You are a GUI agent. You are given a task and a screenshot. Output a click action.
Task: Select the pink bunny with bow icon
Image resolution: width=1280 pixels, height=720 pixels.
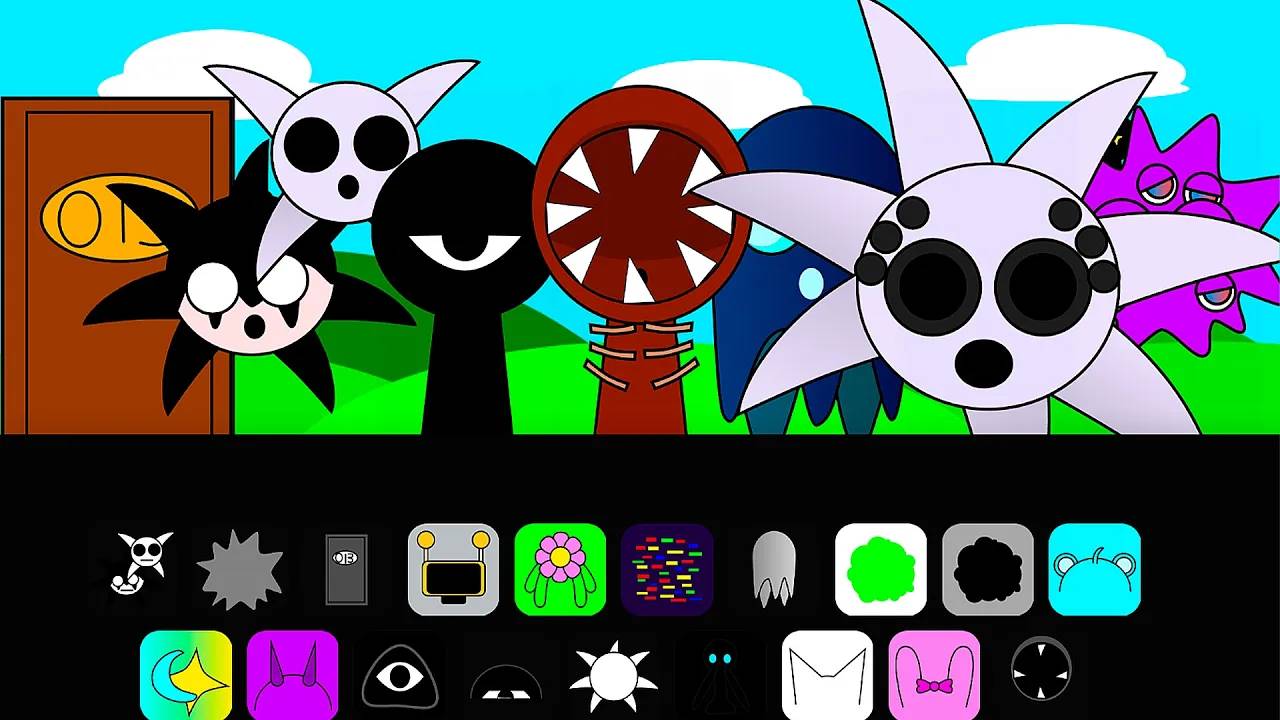934,675
